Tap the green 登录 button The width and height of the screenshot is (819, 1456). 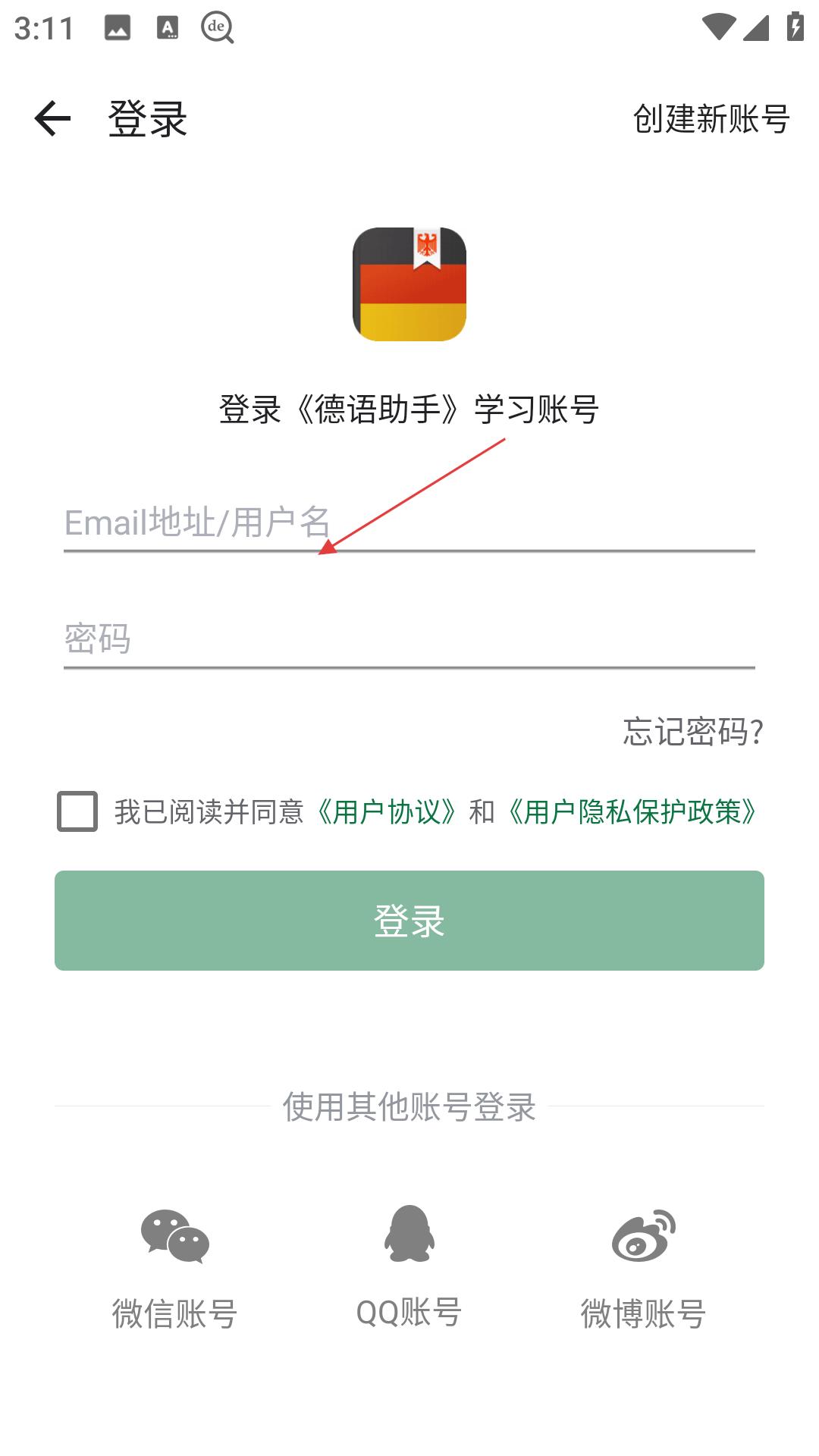(409, 921)
